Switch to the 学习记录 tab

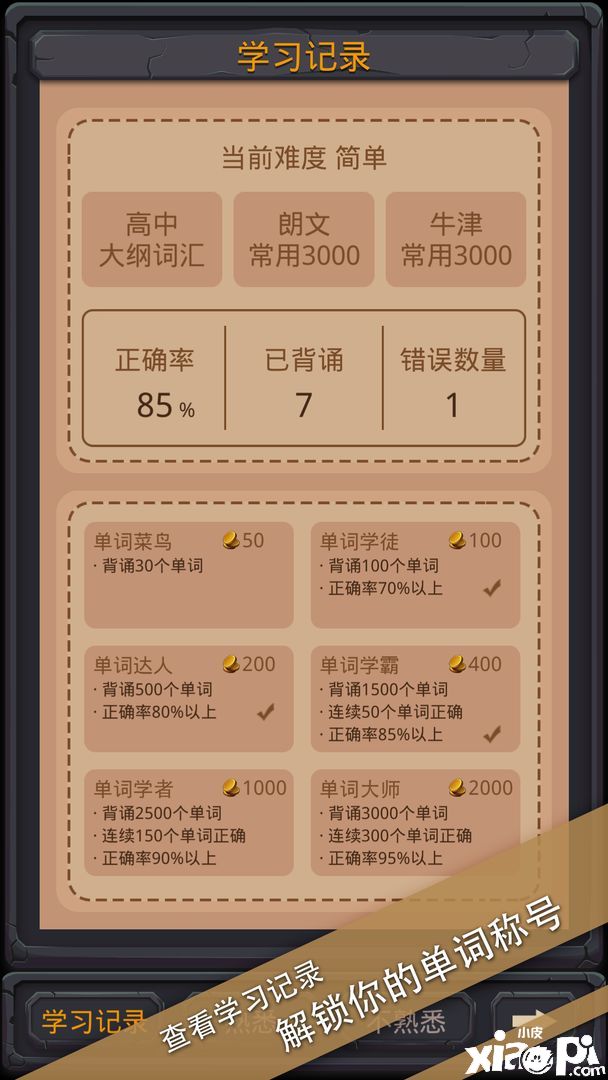click(90, 1022)
